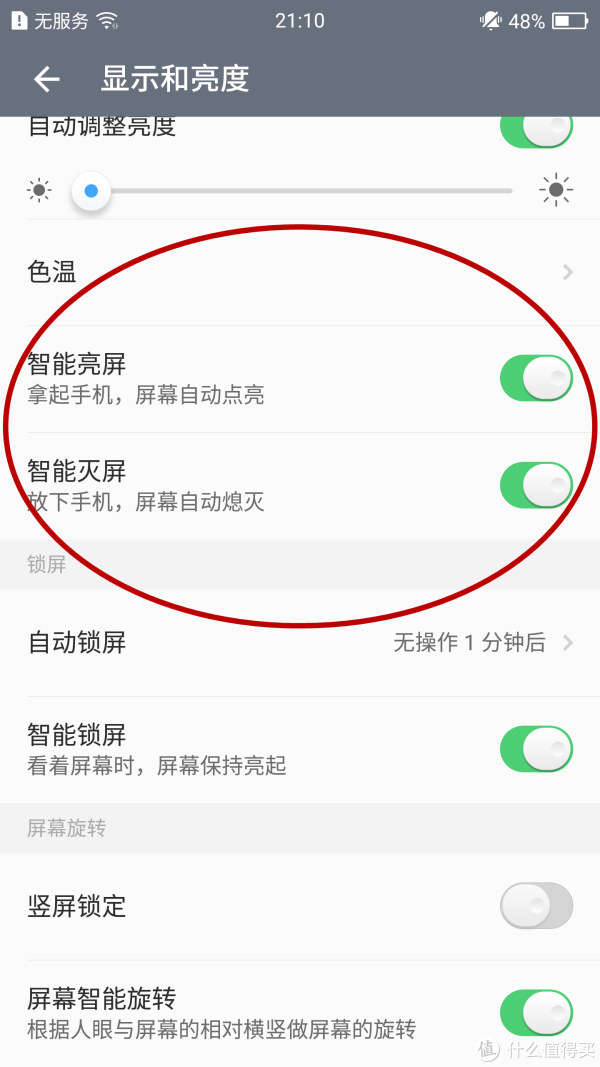600x1067 pixels.
Task: Disable 智能亮屏 toggle
Action: tap(537, 378)
